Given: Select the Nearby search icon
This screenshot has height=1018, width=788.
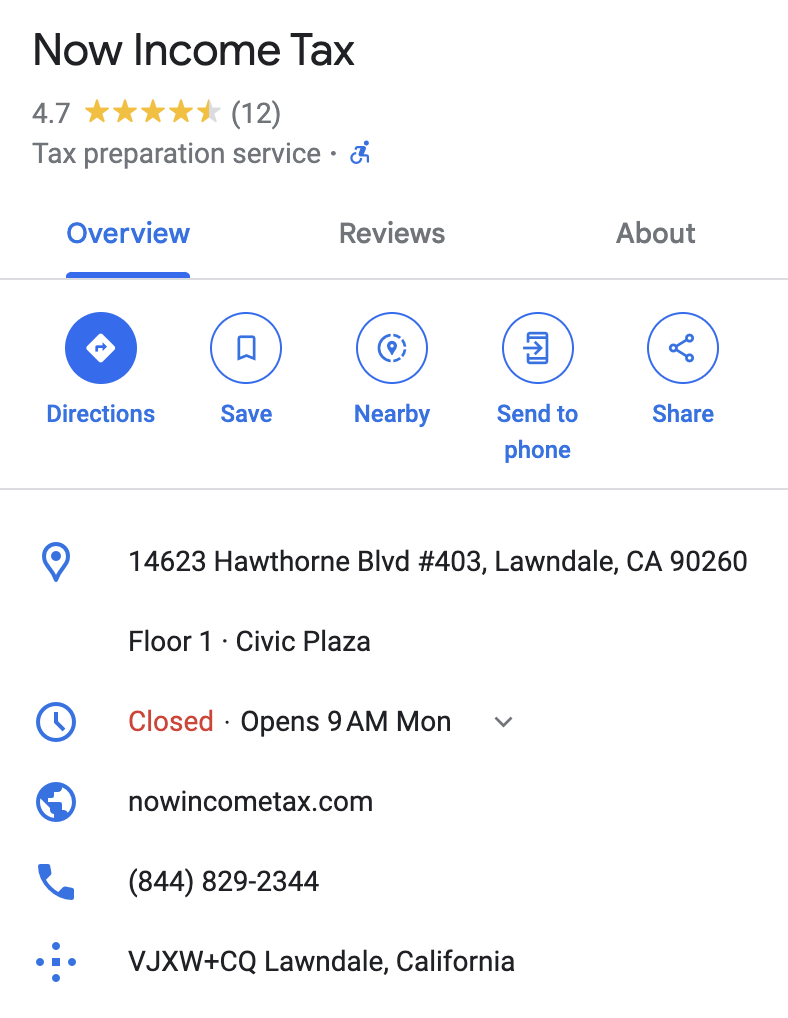Looking at the screenshot, I should click(392, 348).
